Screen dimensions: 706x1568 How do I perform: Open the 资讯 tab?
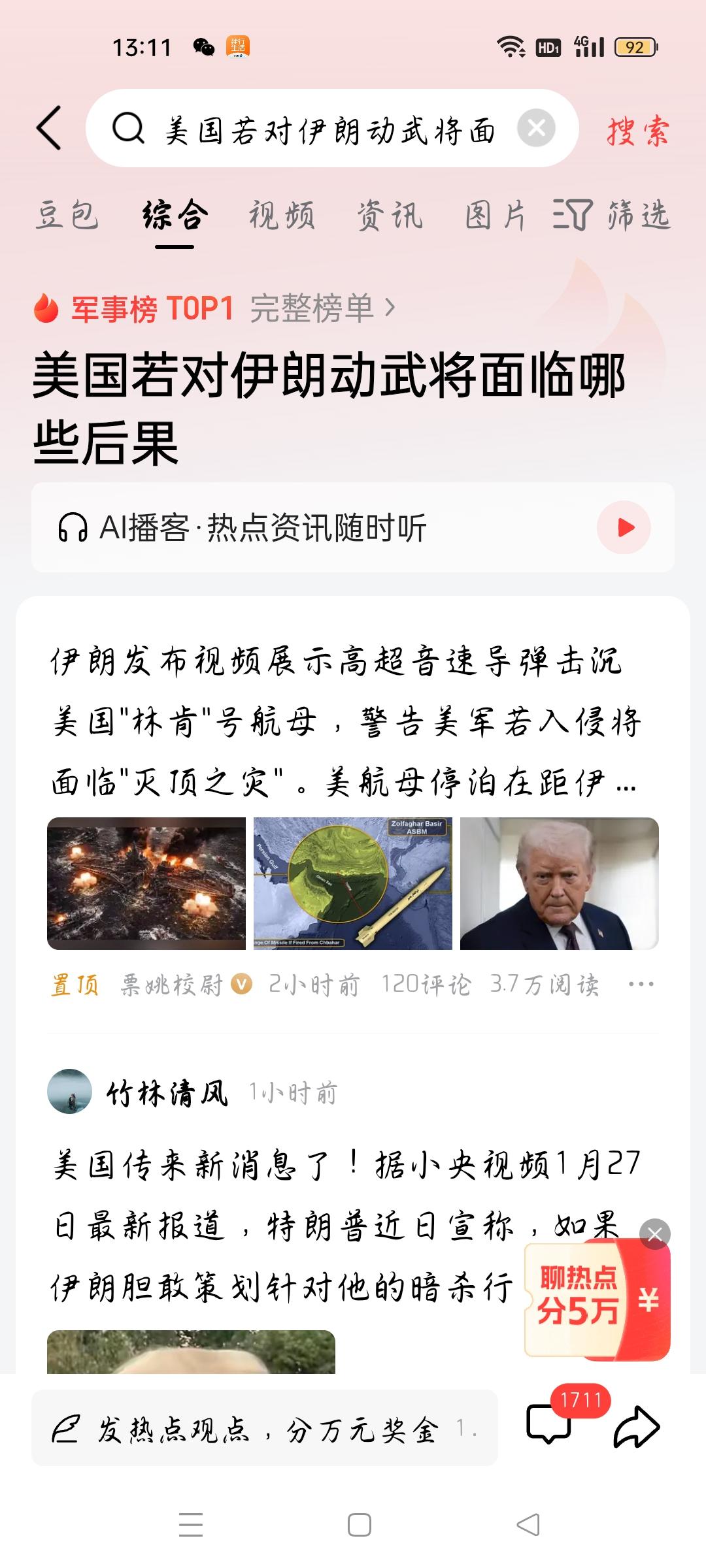390,217
